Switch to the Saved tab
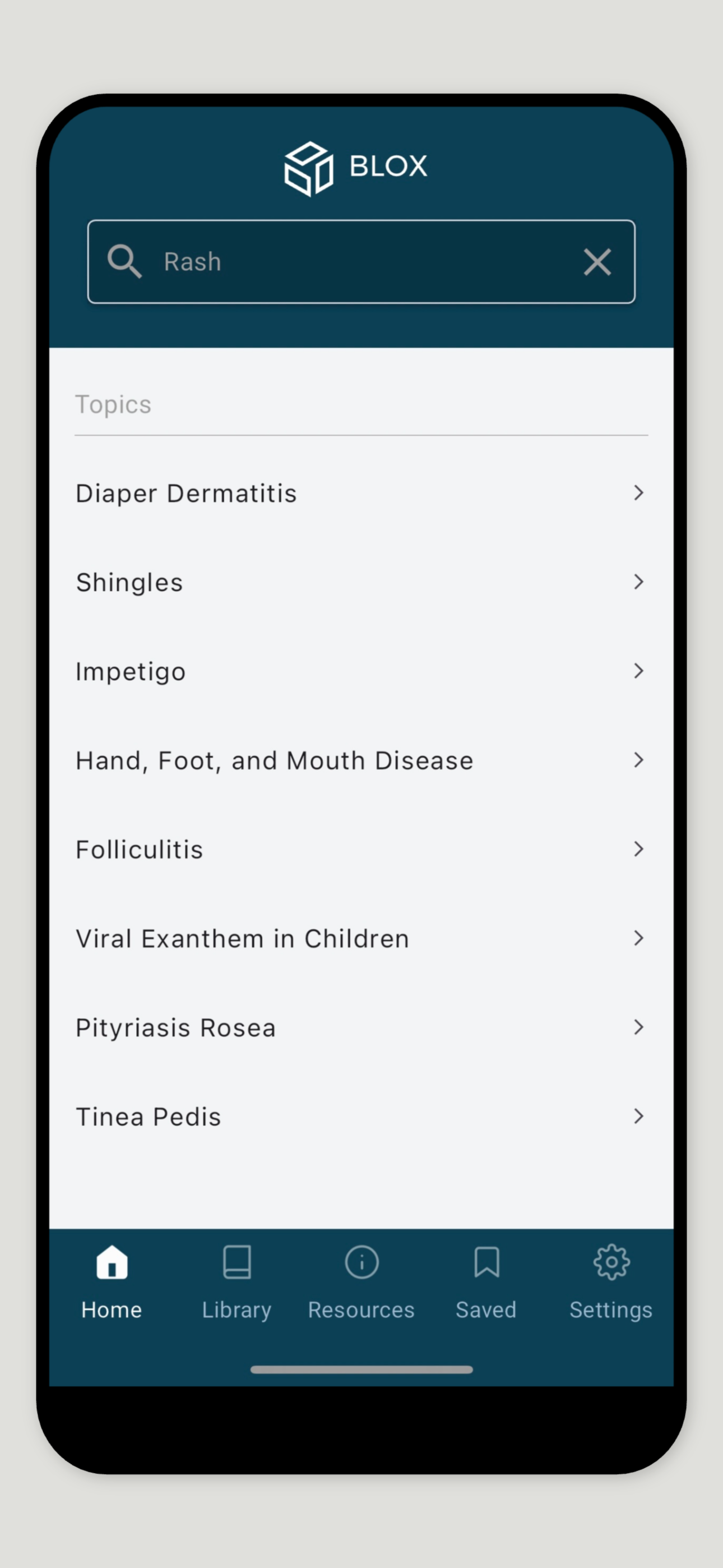723x1568 pixels. (486, 1282)
